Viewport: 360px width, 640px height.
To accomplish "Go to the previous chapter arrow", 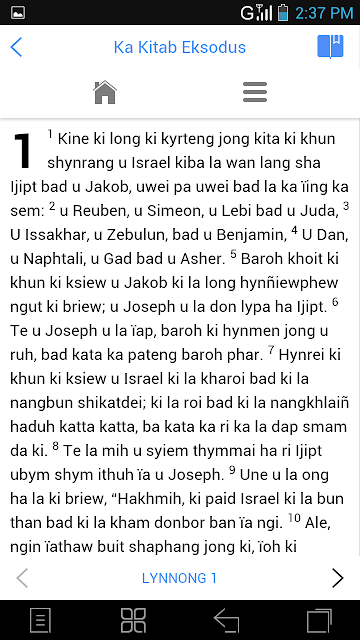I will pyautogui.click(x=22, y=578).
